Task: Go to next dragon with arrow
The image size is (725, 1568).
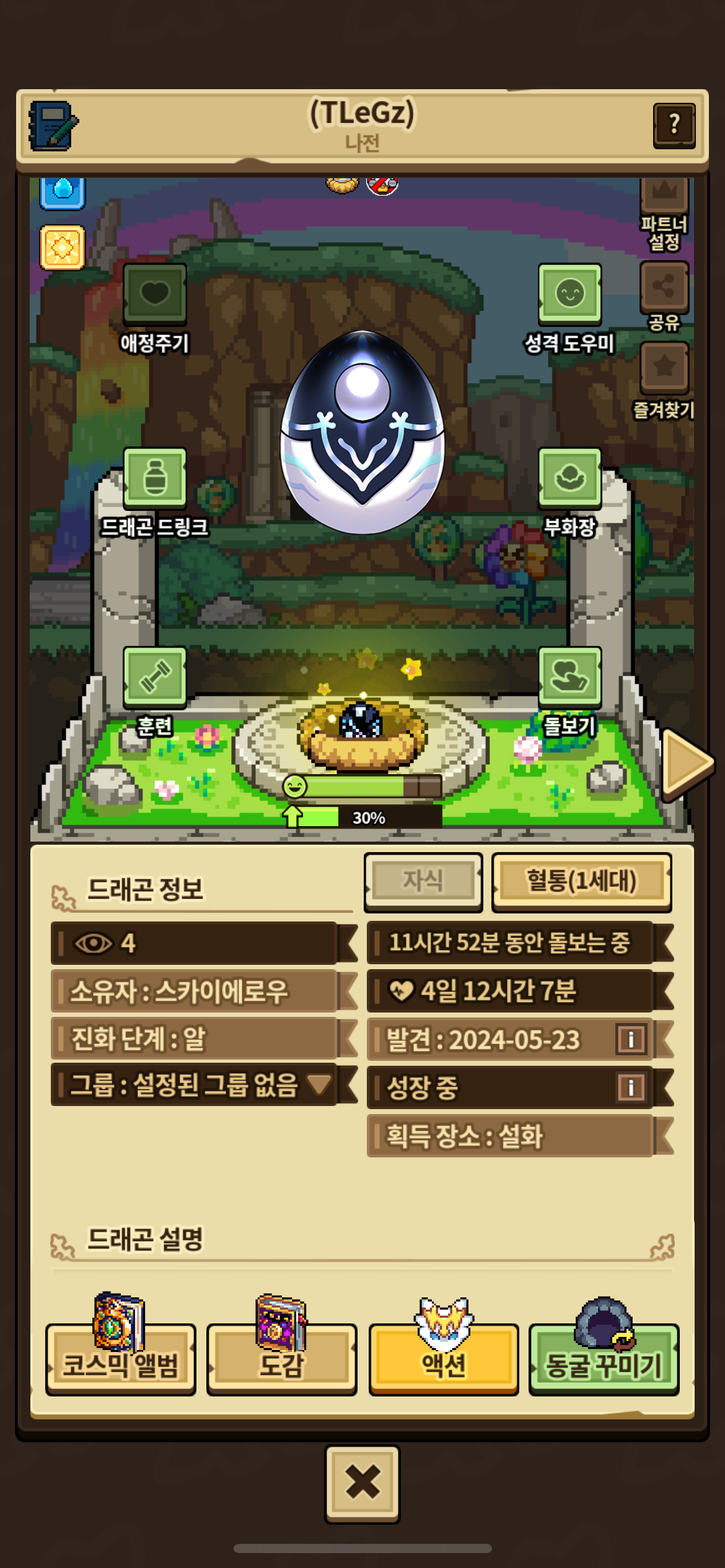Action: tap(687, 763)
